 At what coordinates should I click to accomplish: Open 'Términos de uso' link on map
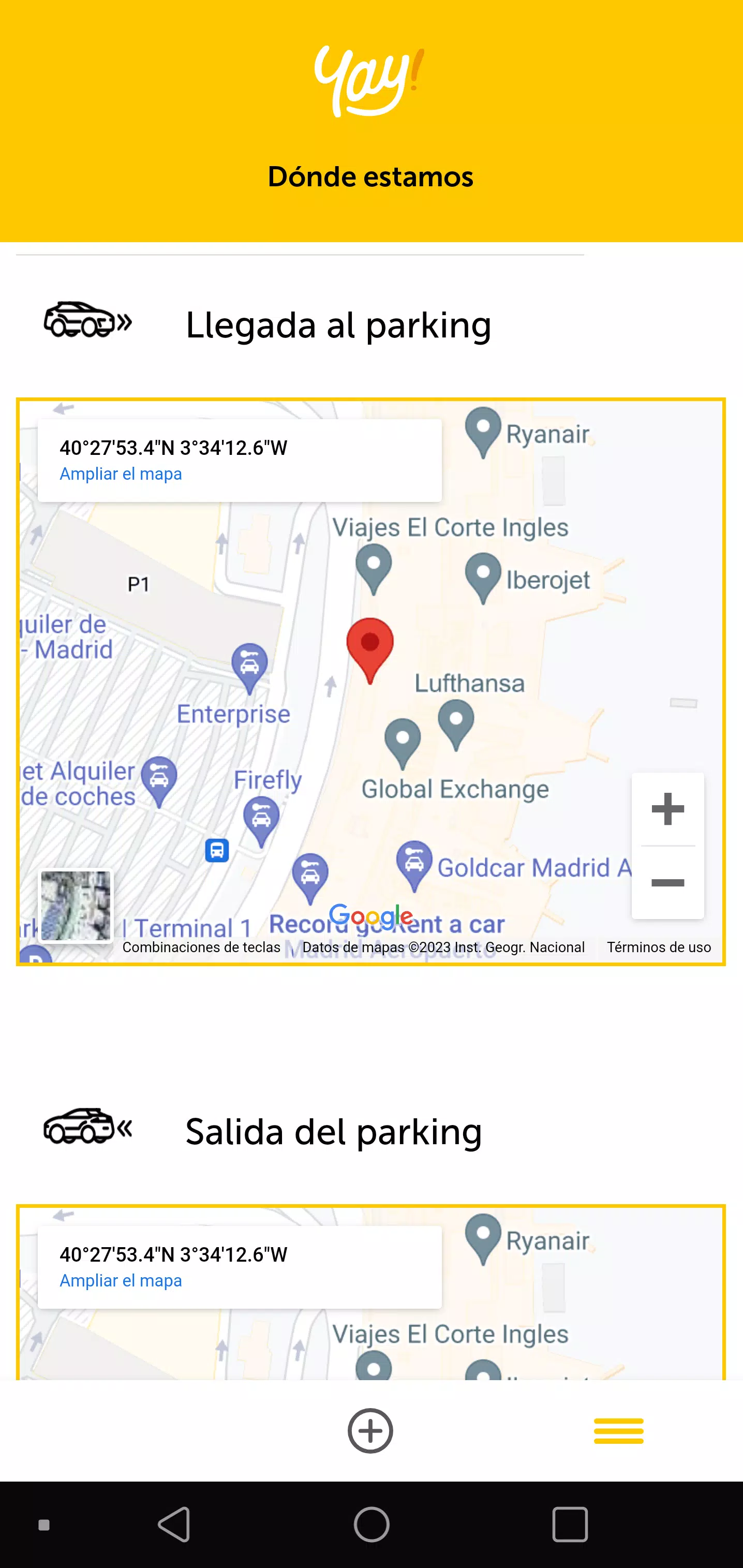[x=659, y=947]
